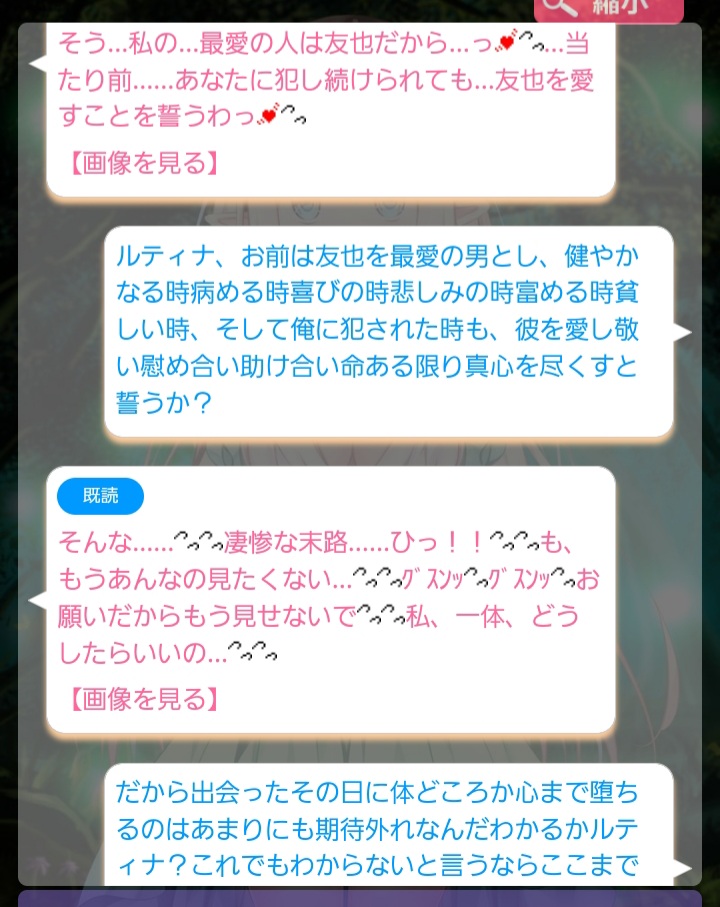Open 【画像を見る】 in message starting そう…私の
The height and width of the screenshot is (907, 720).
[145, 163]
